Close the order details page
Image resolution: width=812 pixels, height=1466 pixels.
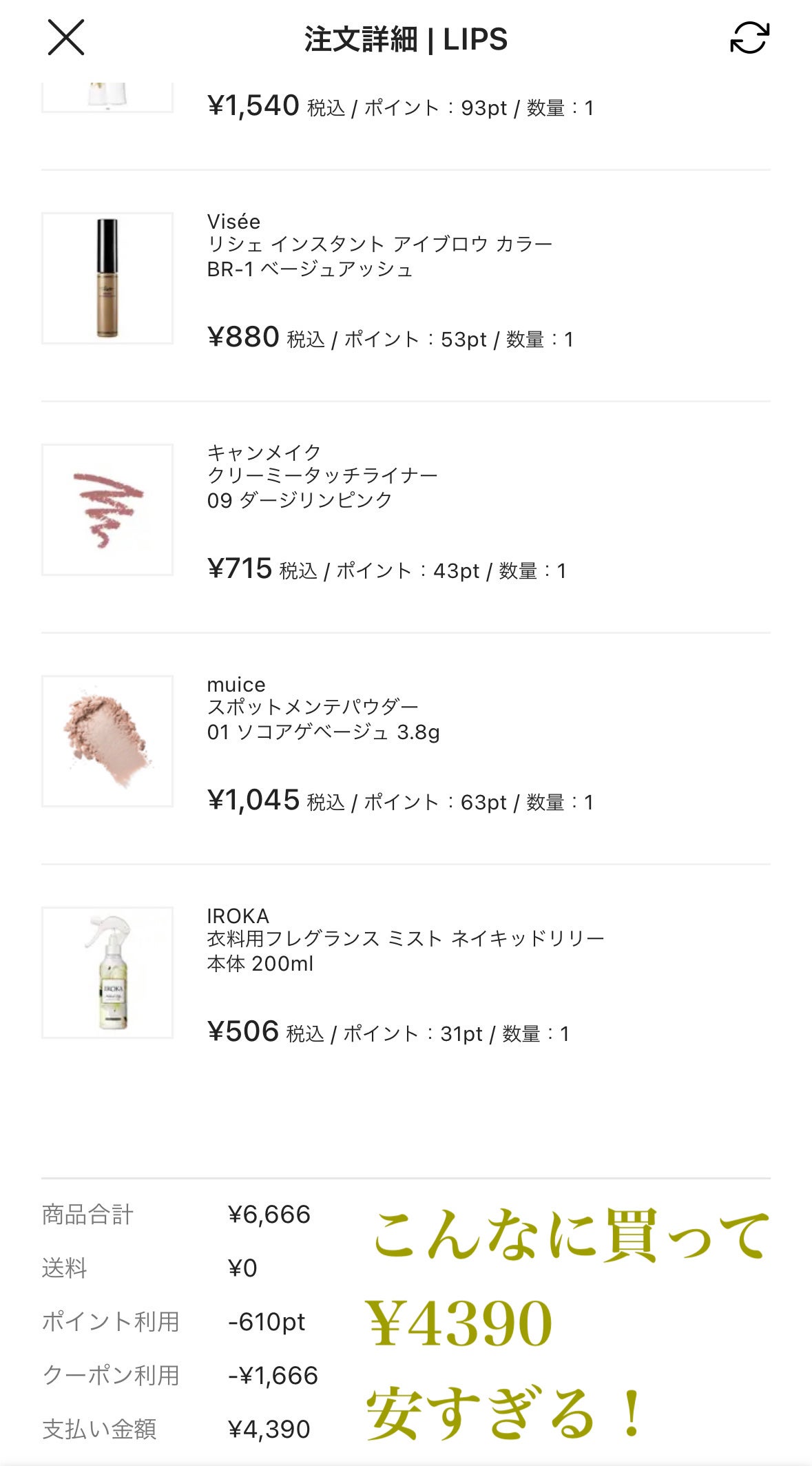[x=66, y=38]
